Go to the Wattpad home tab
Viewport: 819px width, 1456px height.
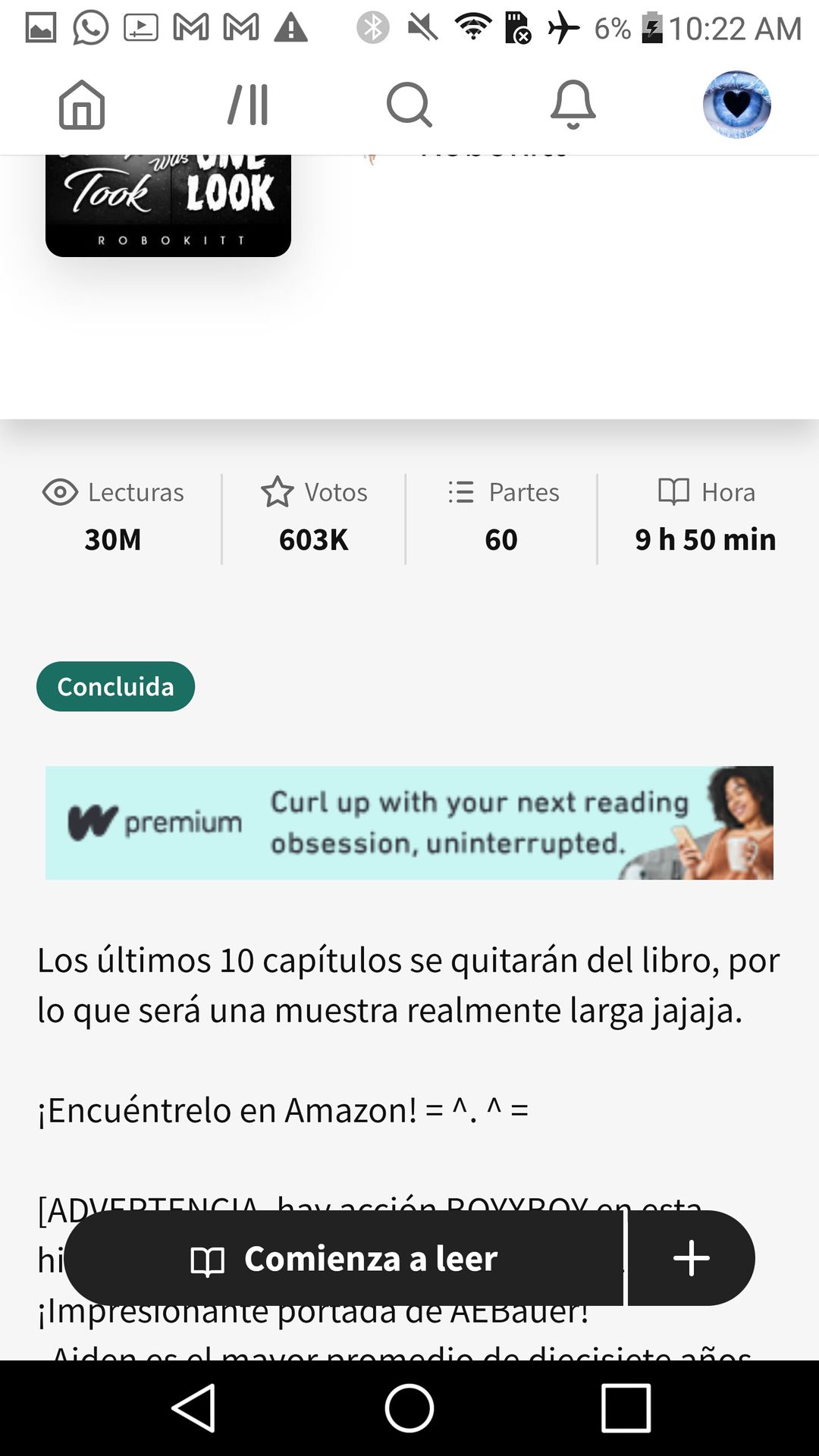click(82, 105)
